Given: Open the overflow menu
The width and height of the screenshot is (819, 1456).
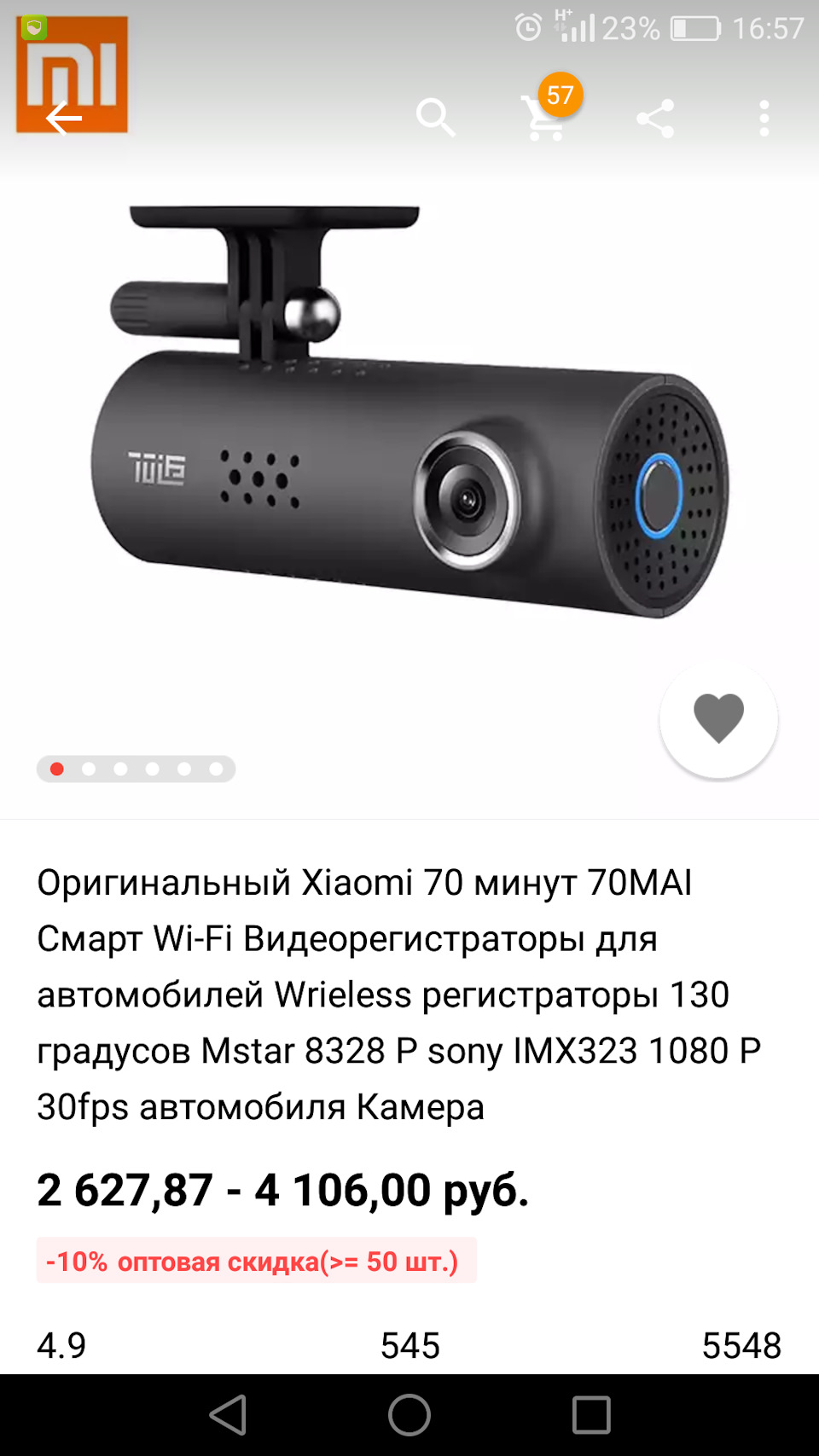Looking at the screenshot, I should coord(764,118).
